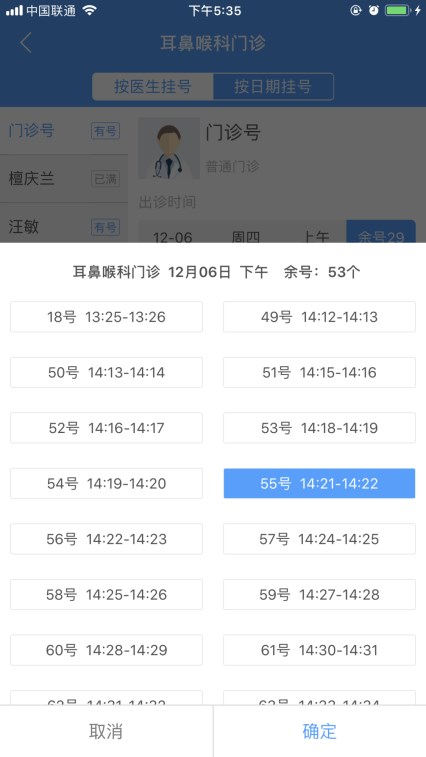Choose the 57号 14:24-14:25 slot
This screenshot has height=757, width=426.
coord(319,539)
